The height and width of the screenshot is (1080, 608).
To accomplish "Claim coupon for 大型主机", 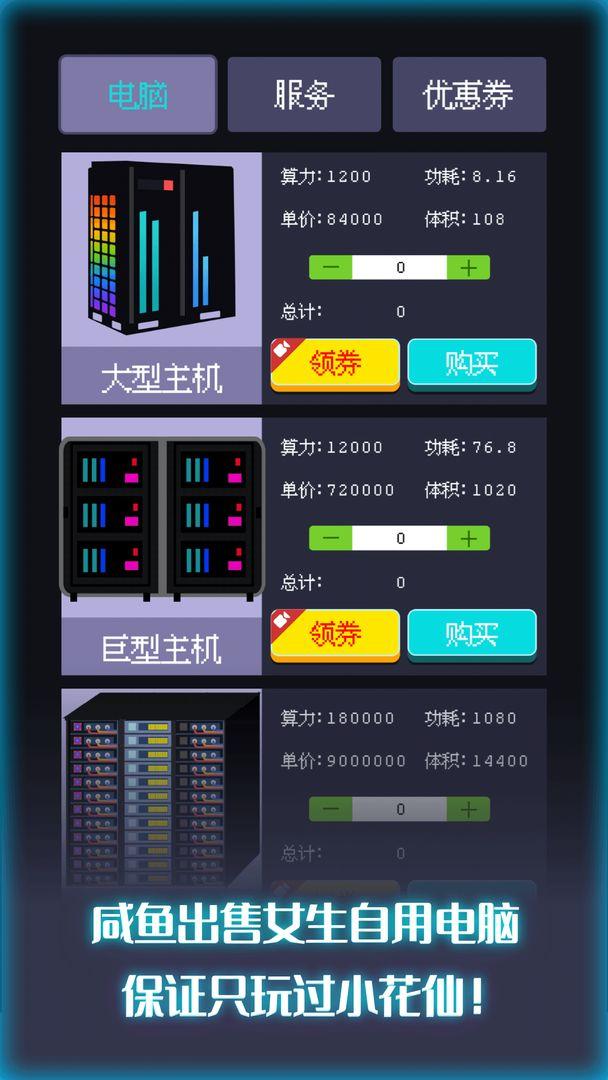I will 335,363.
